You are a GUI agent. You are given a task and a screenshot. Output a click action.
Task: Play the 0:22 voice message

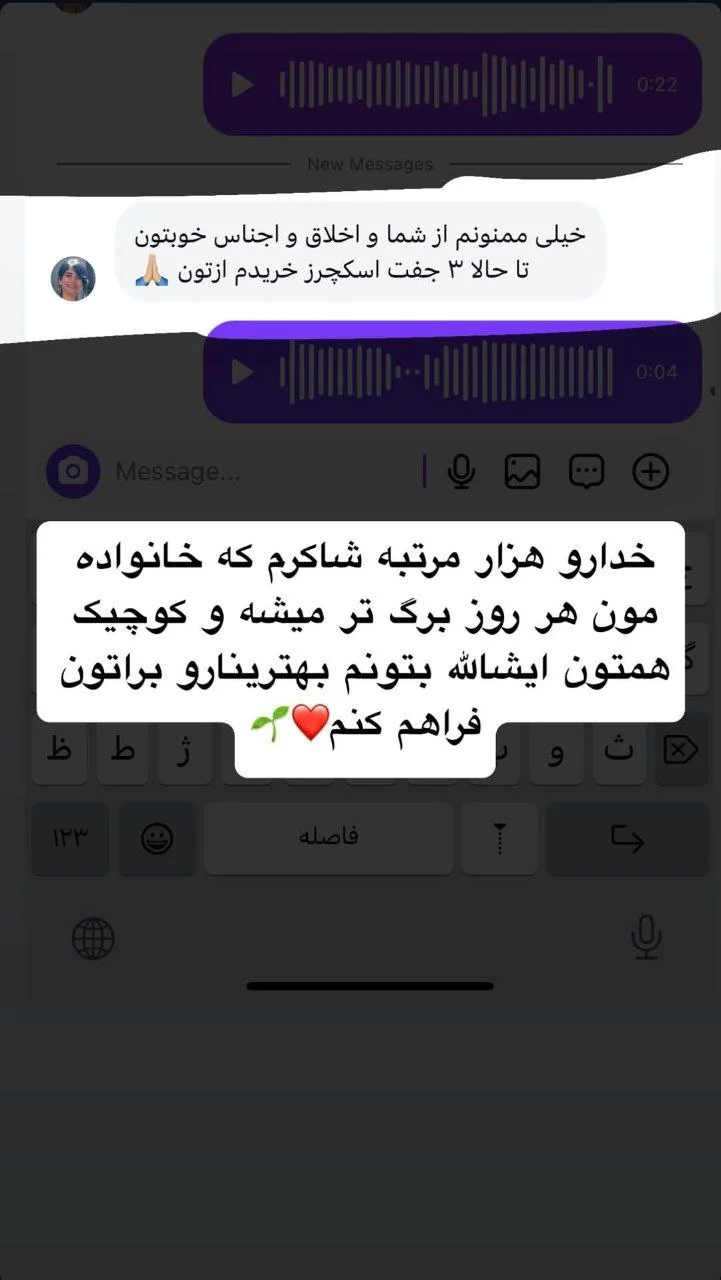click(x=241, y=85)
